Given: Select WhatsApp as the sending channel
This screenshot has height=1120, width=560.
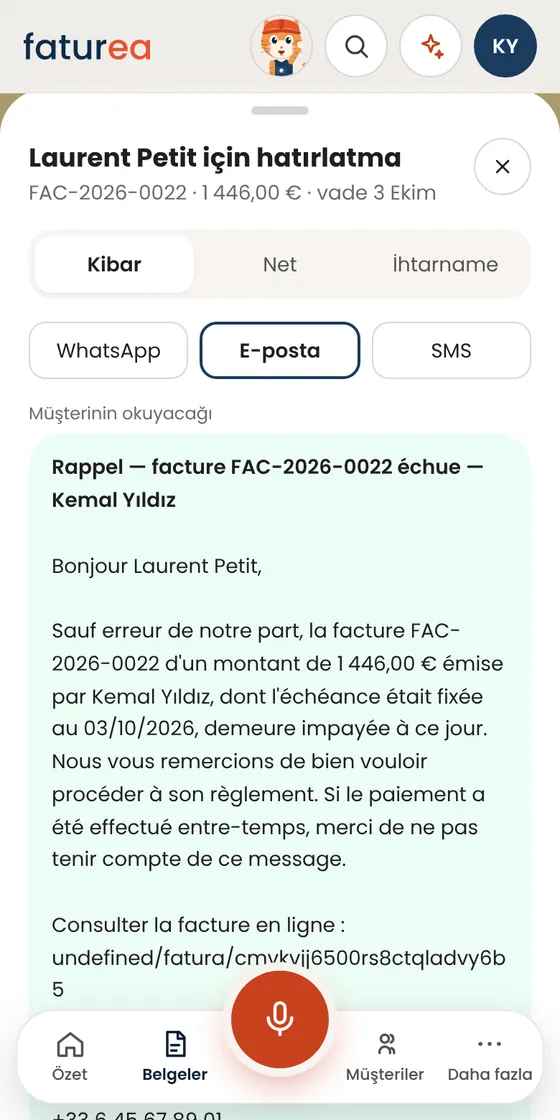Looking at the screenshot, I should (x=109, y=351).
